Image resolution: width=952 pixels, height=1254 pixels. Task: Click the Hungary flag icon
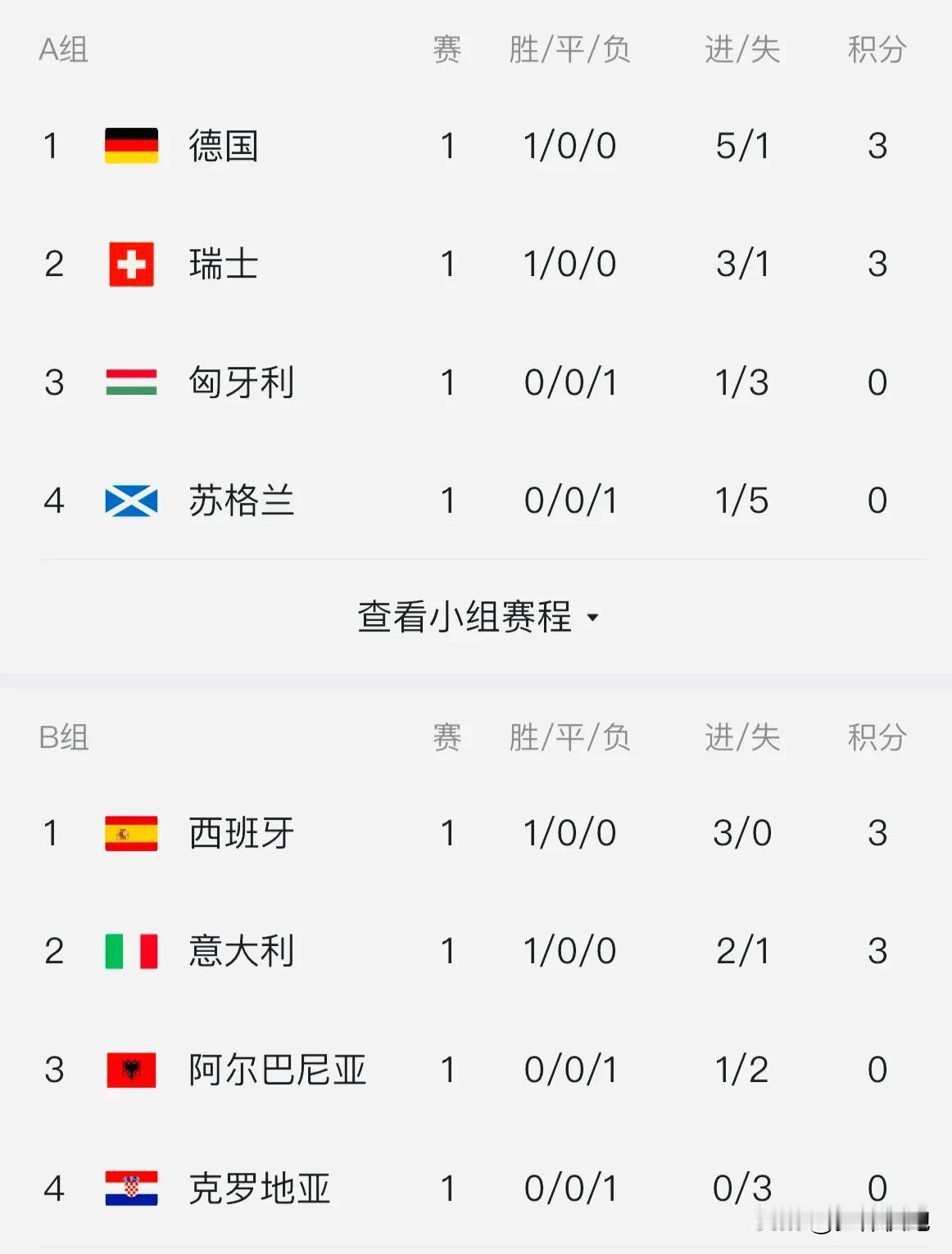(129, 382)
